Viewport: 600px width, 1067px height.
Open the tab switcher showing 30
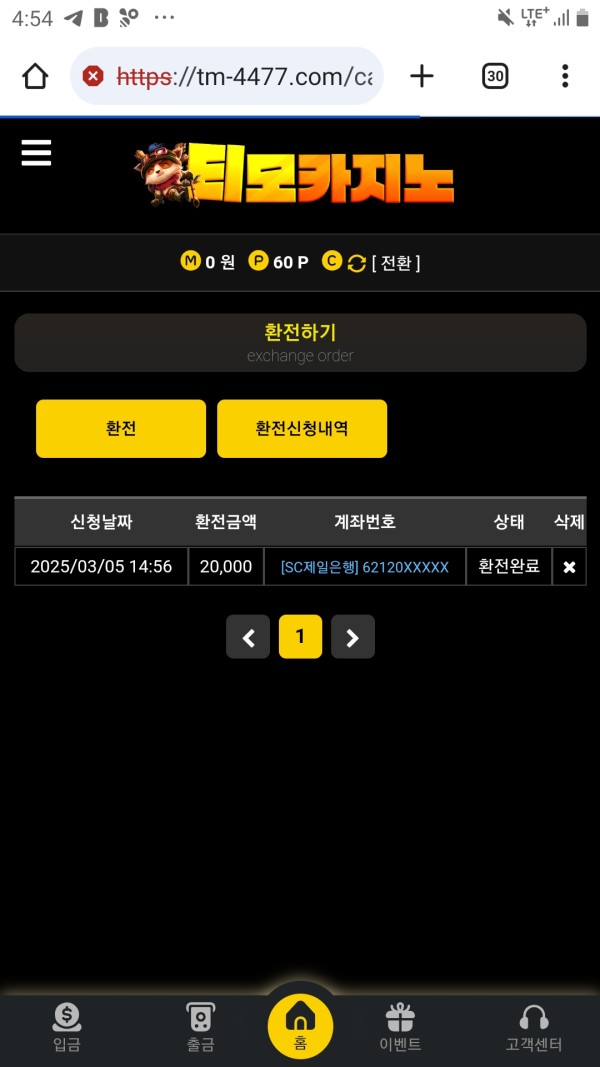point(495,76)
